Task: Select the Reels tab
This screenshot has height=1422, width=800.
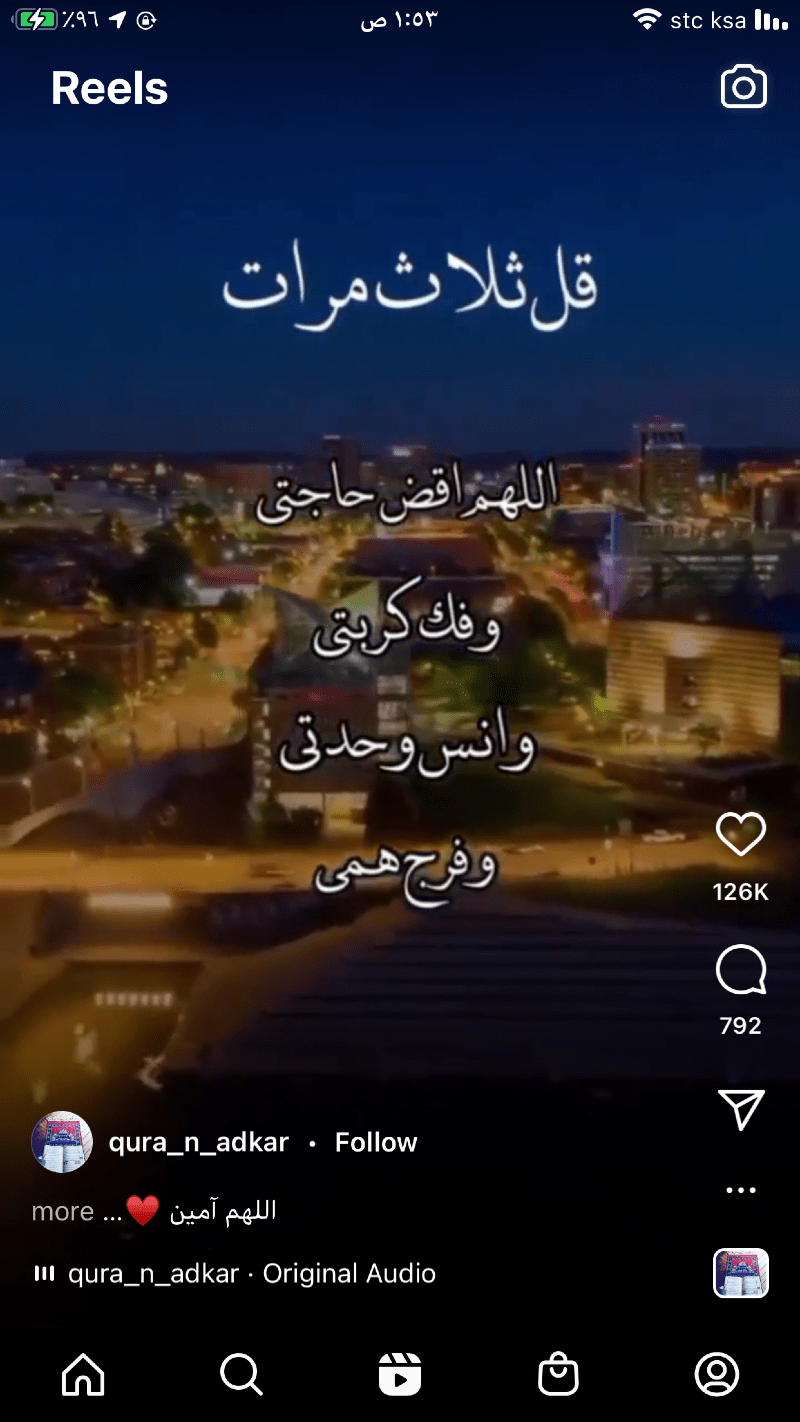Action: [400, 1375]
